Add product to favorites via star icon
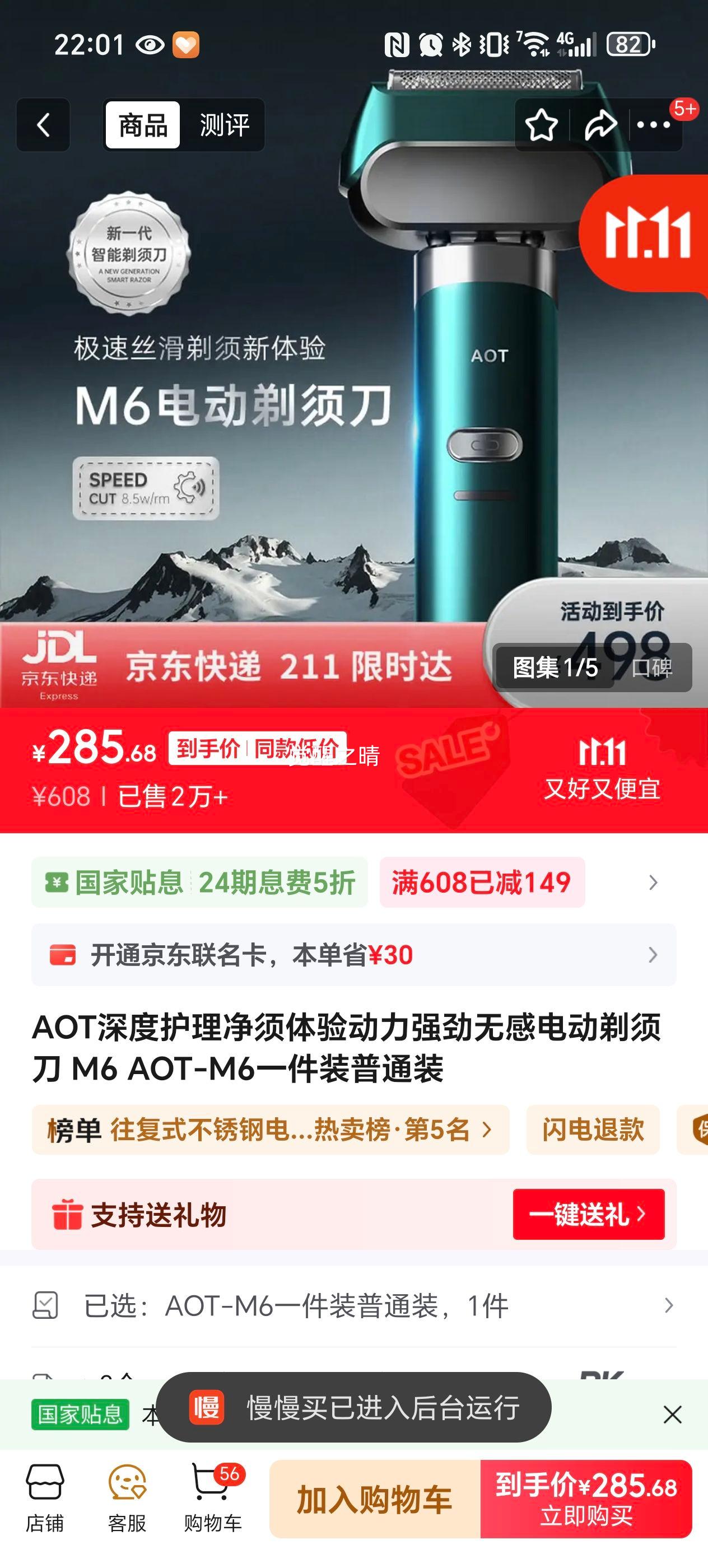708x1568 pixels. tap(541, 125)
